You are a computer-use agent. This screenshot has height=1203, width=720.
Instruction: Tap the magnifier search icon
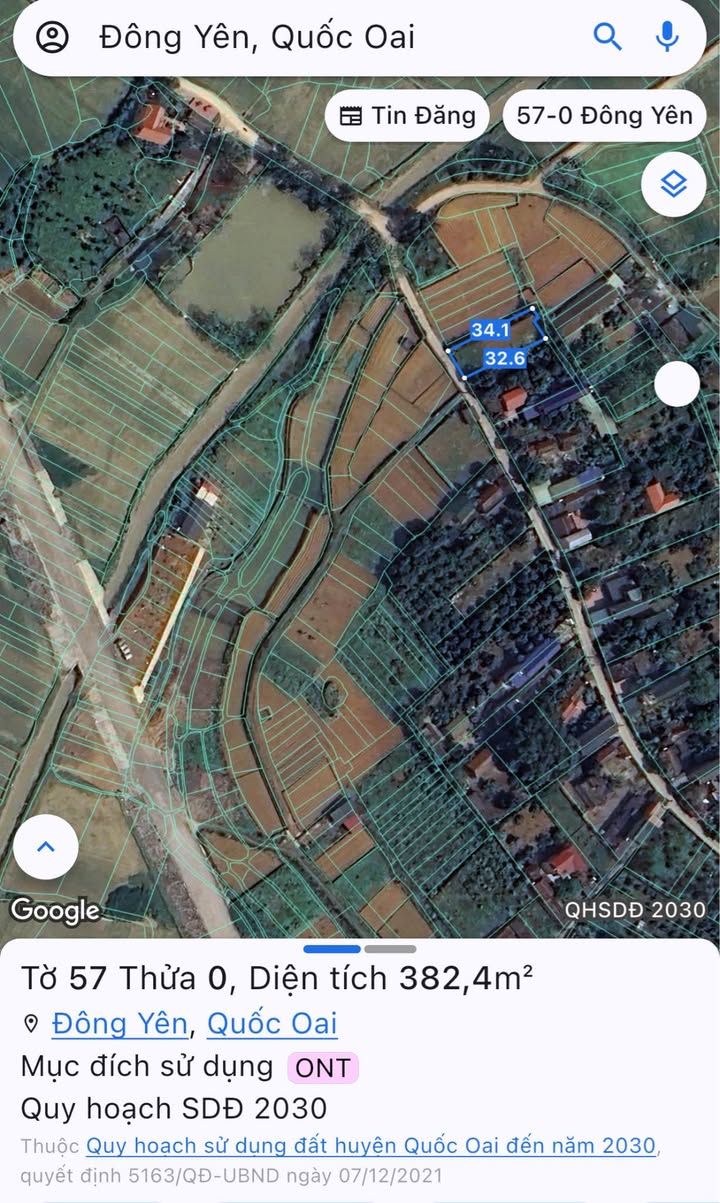608,37
